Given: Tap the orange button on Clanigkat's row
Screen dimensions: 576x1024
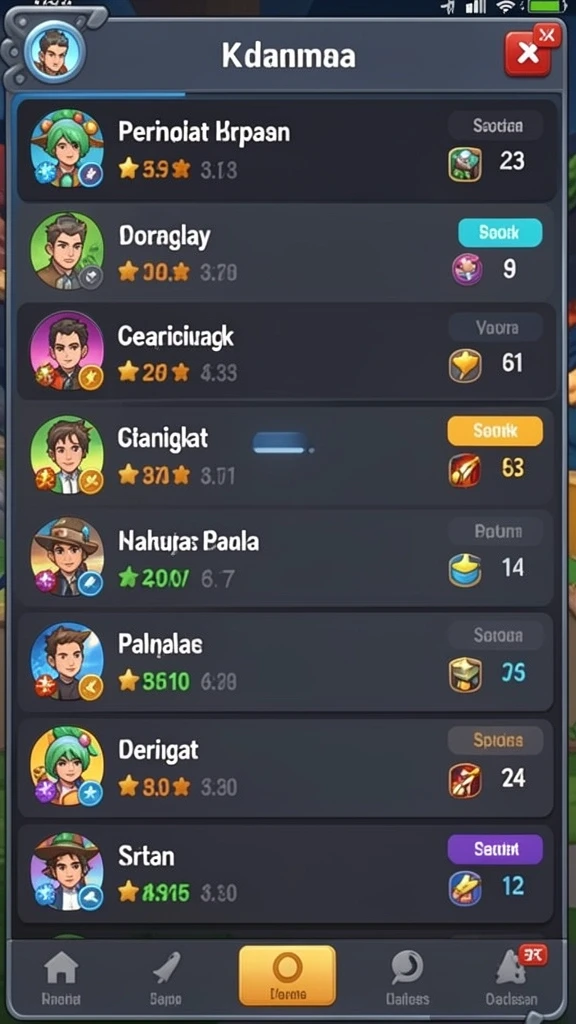Looking at the screenshot, I should [x=495, y=431].
